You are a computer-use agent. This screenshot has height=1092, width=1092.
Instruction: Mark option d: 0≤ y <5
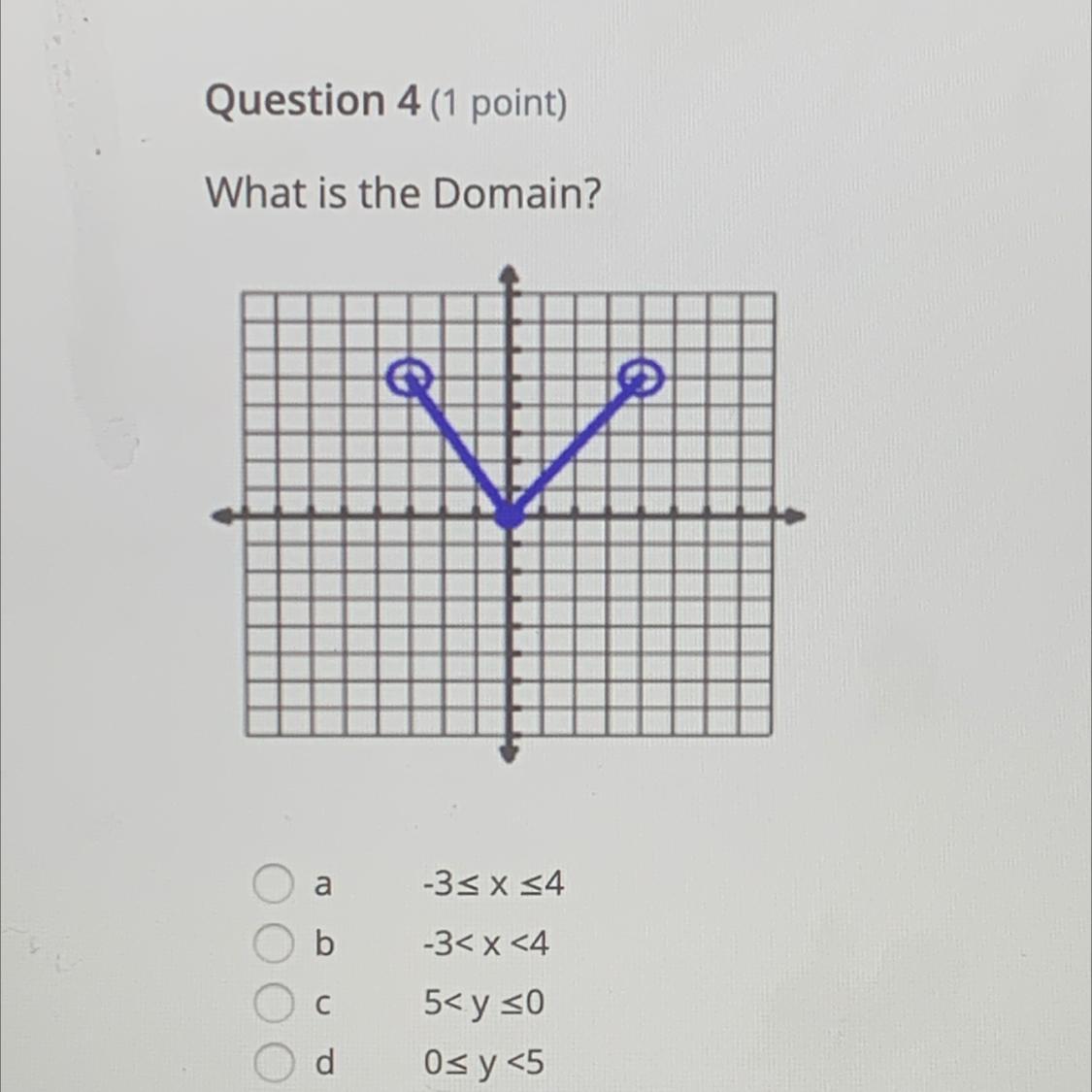point(273,1063)
